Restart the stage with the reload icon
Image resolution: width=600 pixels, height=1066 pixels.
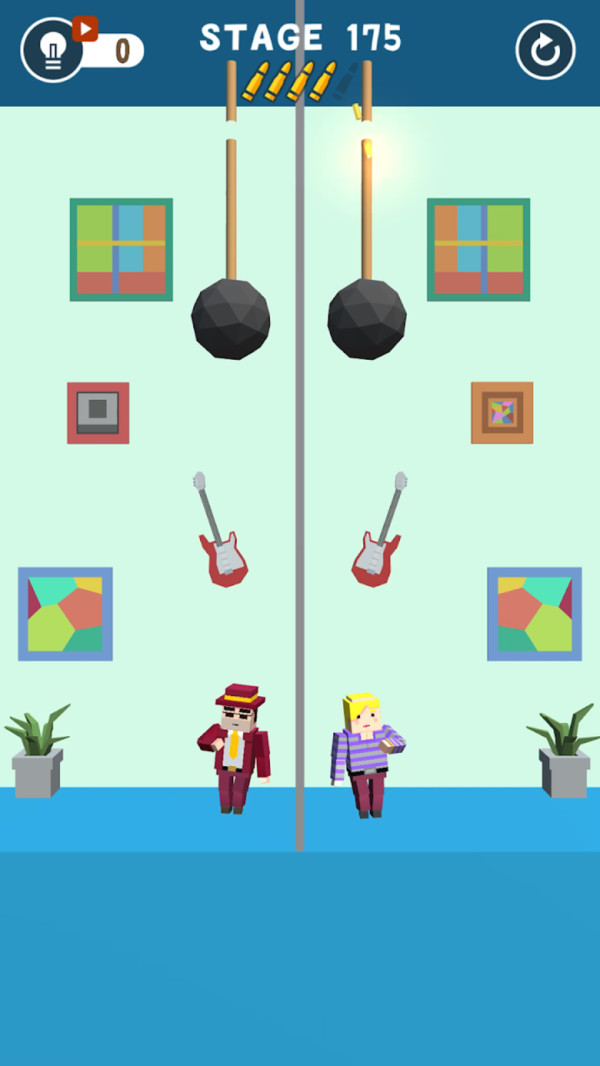pos(545,50)
